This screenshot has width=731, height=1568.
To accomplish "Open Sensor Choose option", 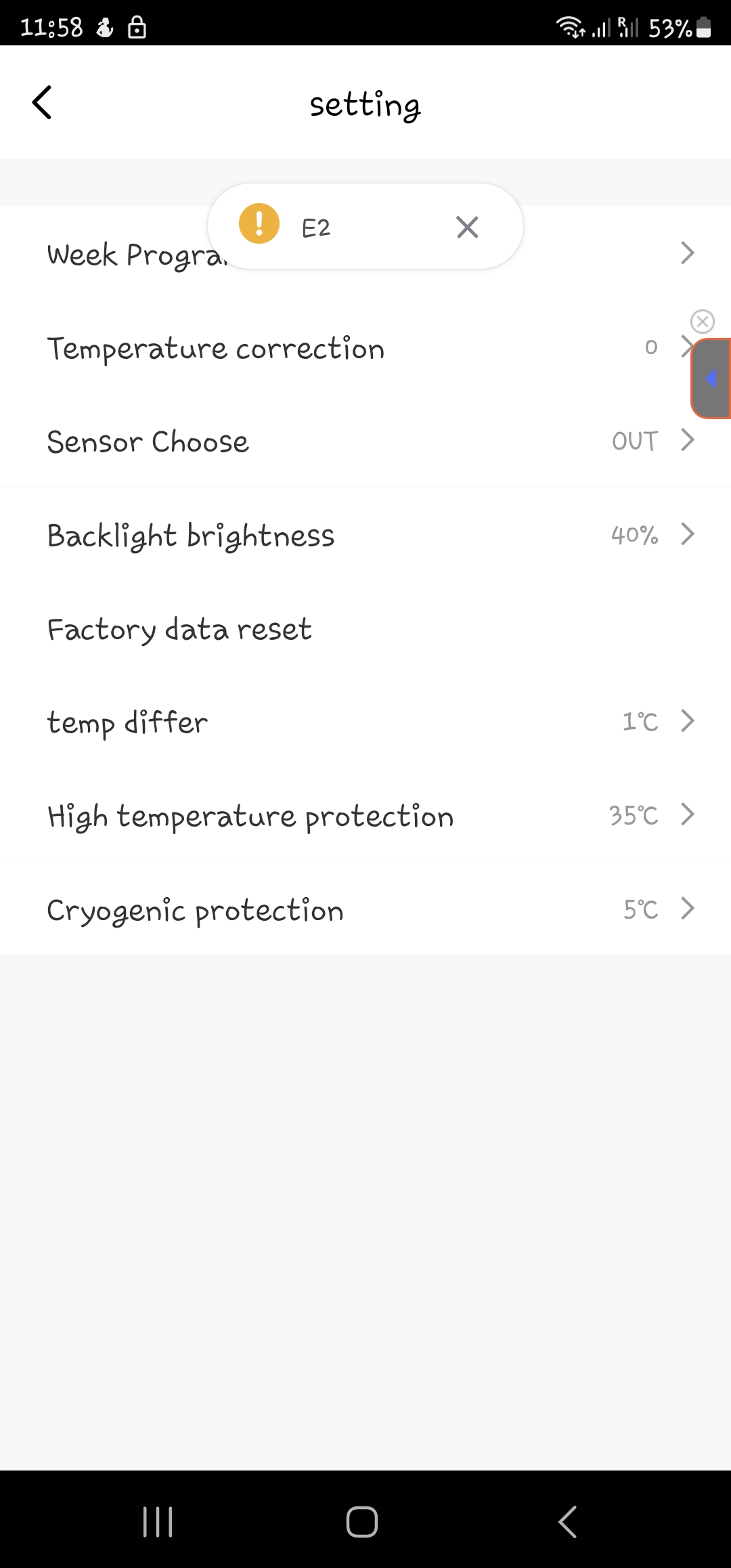I will pos(365,441).
